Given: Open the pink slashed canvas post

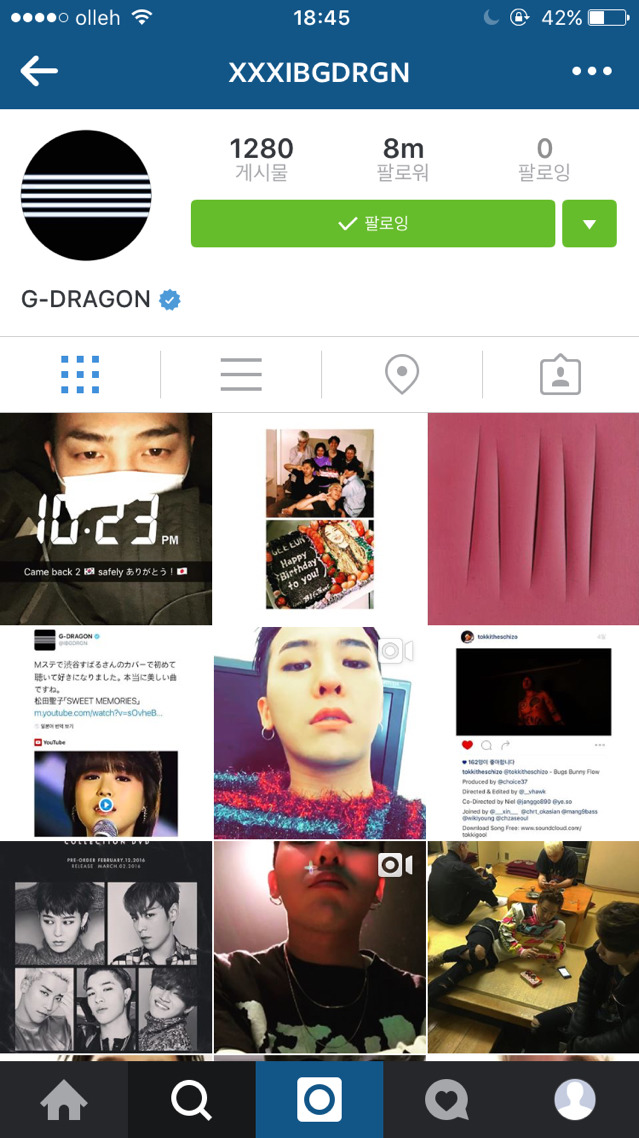Looking at the screenshot, I should (x=534, y=519).
